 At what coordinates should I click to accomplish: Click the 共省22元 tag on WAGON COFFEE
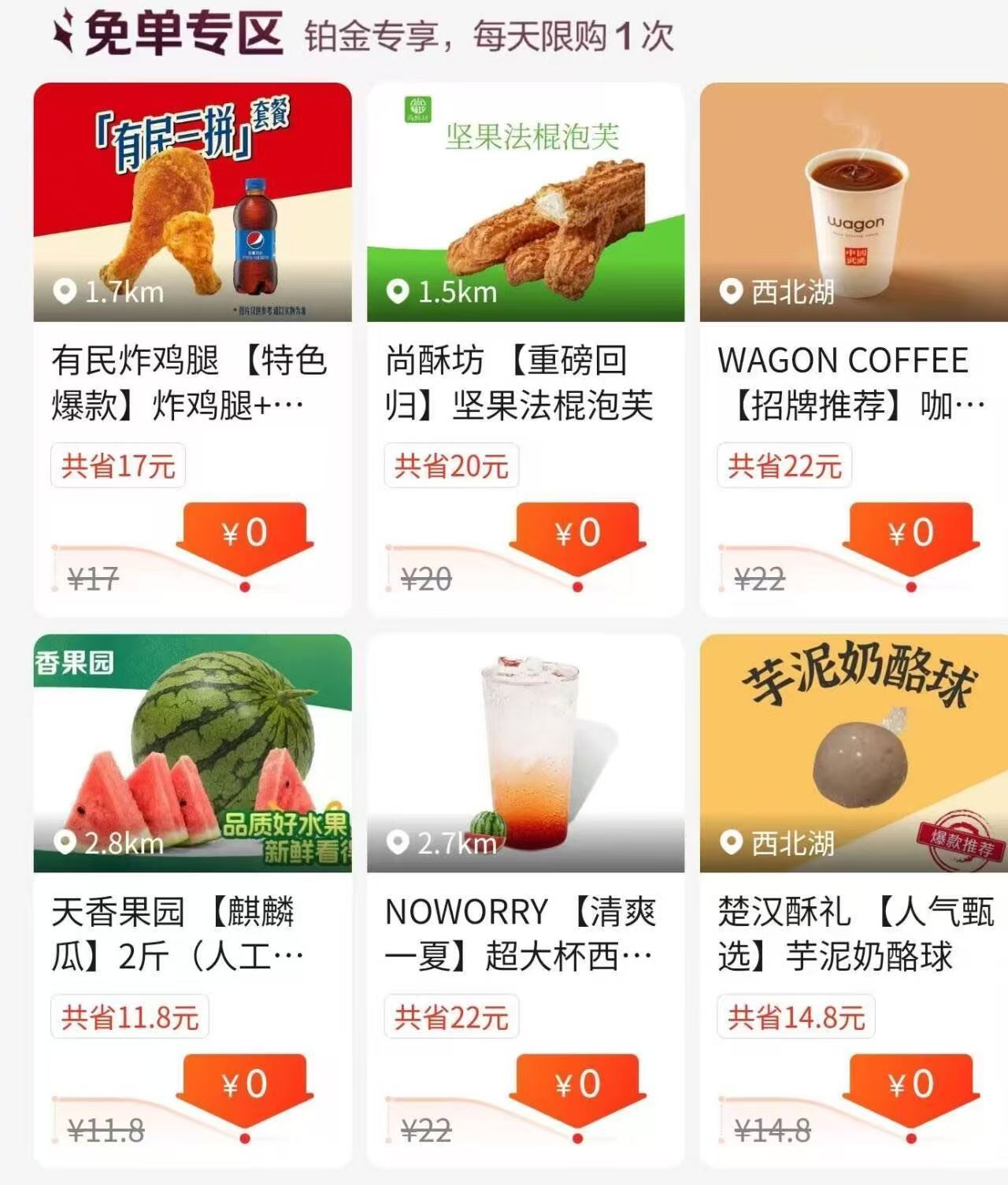(x=785, y=465)
